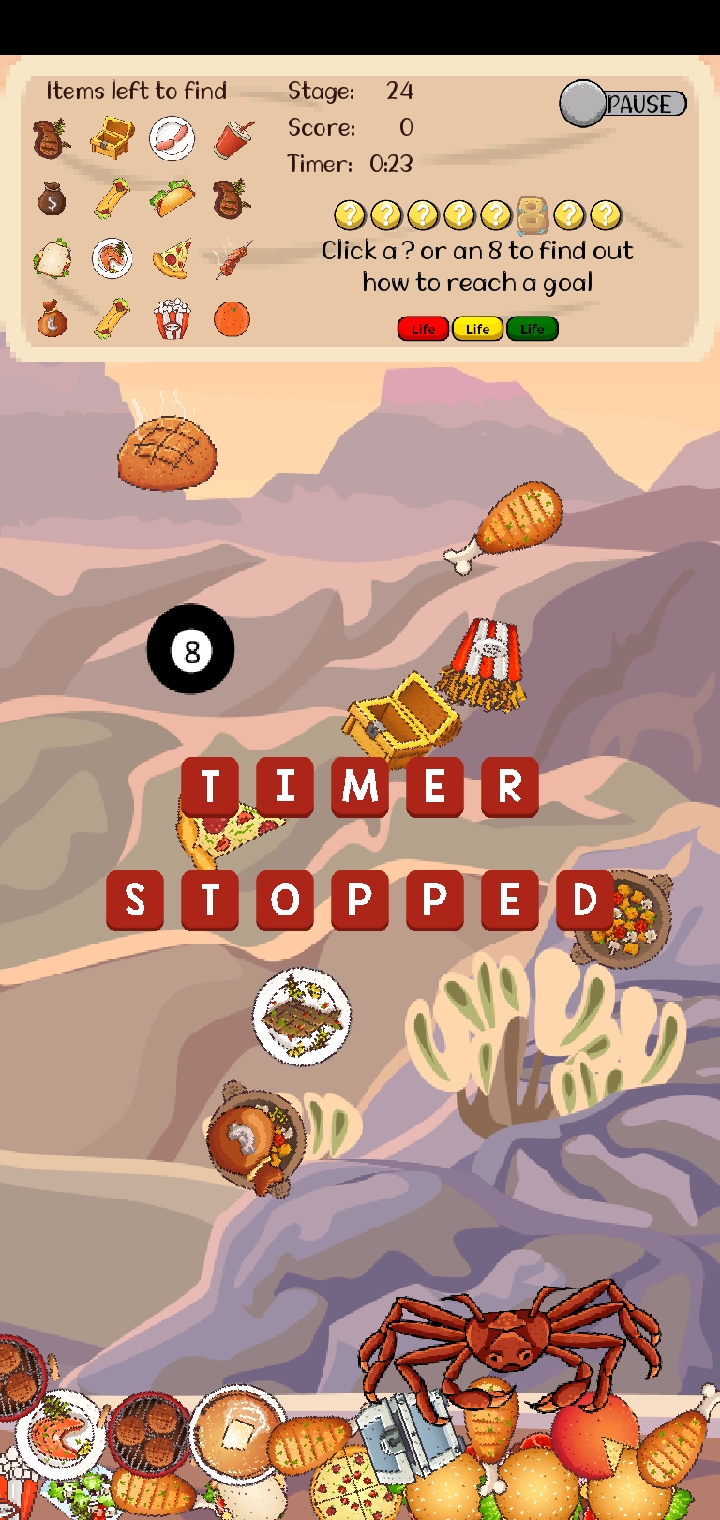
Task: Pick the steaming bread loaf
Action: coord(167,456)
